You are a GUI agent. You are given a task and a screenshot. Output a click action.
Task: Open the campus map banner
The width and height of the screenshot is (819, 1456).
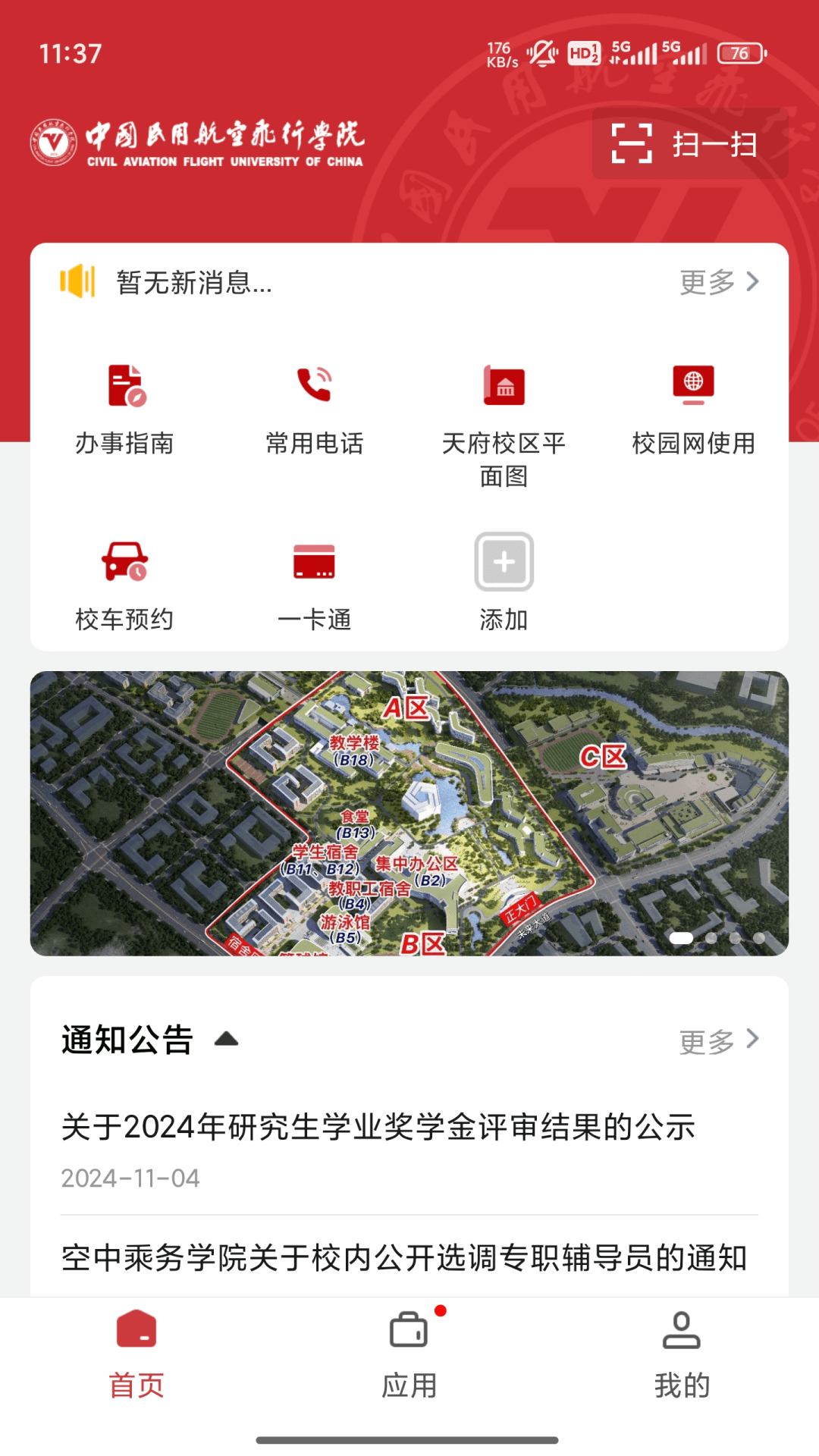(x=409, y=813)
